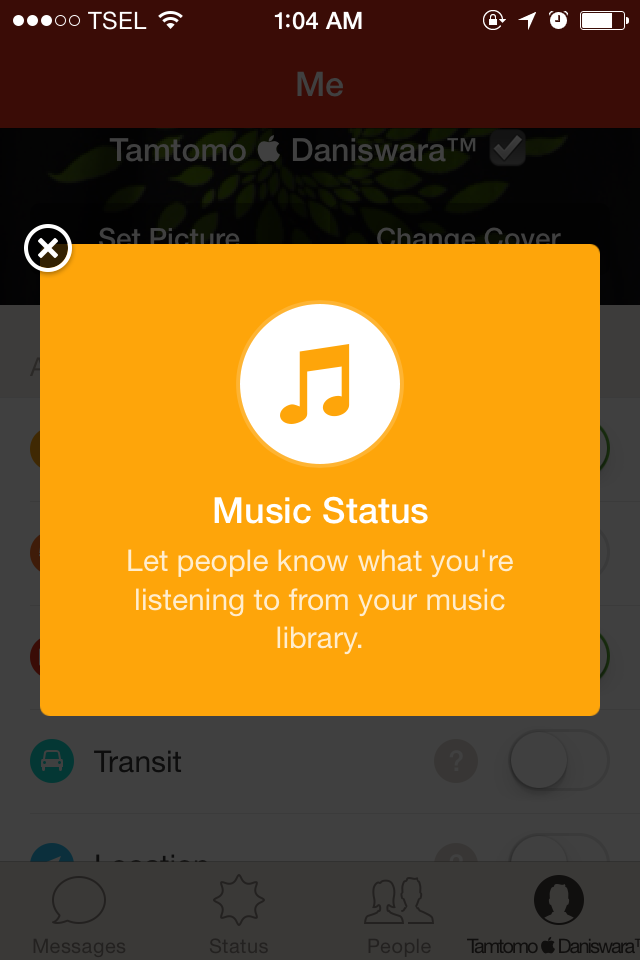The height and width of the screenshot is (960, 640).
Task: Open the People tab
Action: pos(399,914)
